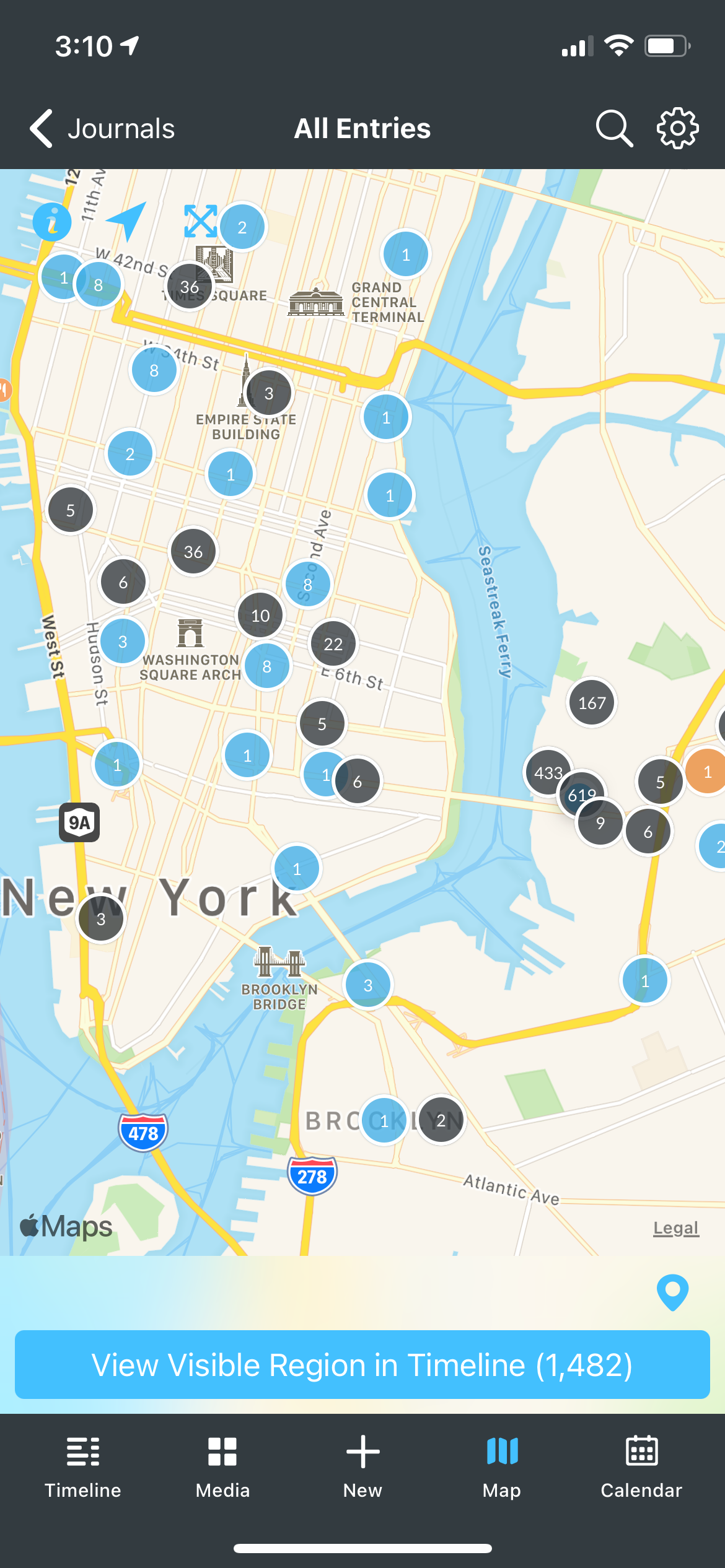
Task: Select the 22-entry cluster near E 6th St
Action: [x=333, y=644]
